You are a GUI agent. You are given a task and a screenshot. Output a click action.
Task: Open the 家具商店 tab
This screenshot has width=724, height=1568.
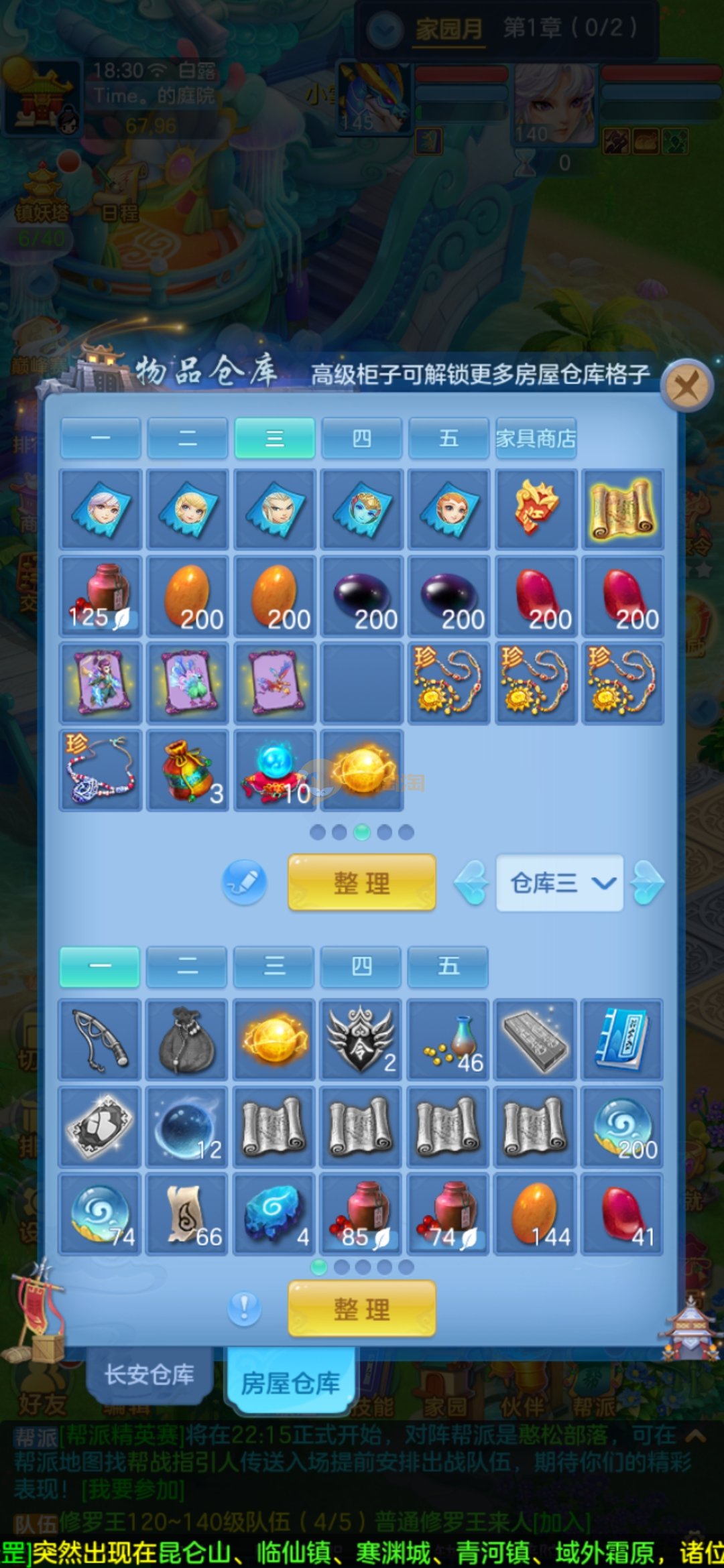click(x=536, y=439)
